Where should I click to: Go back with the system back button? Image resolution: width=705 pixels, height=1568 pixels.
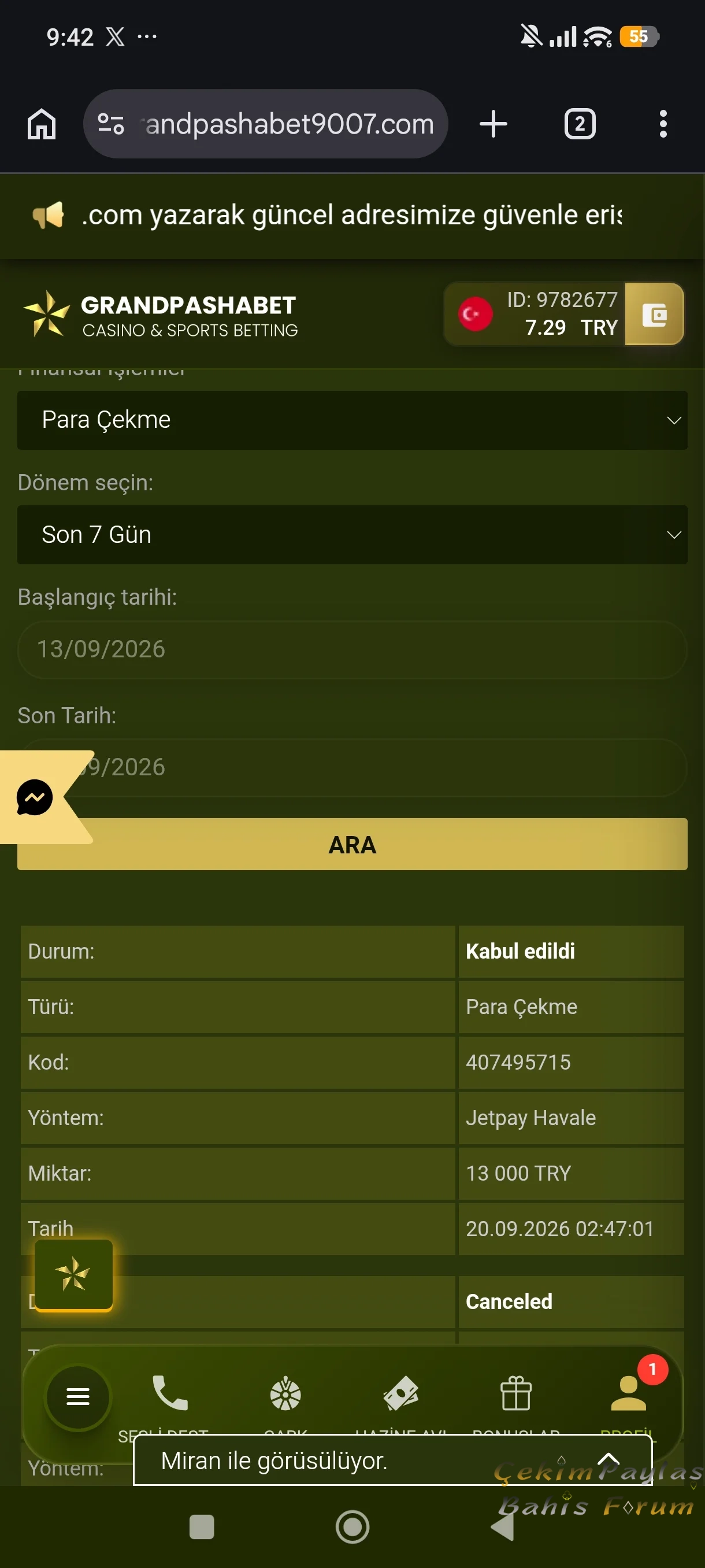coord(502,1526)
